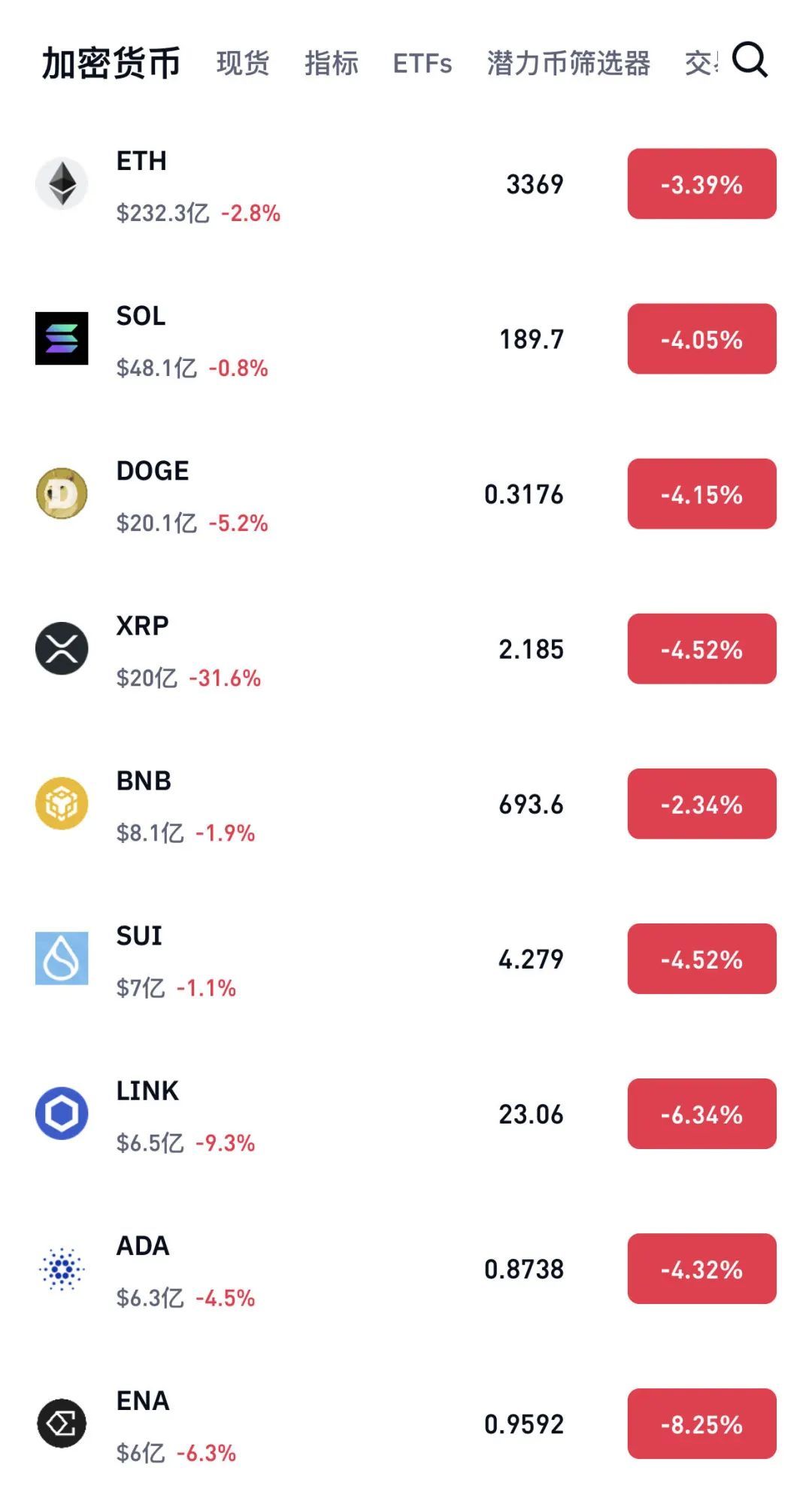Select the SUI coin row

pos(301,959)
